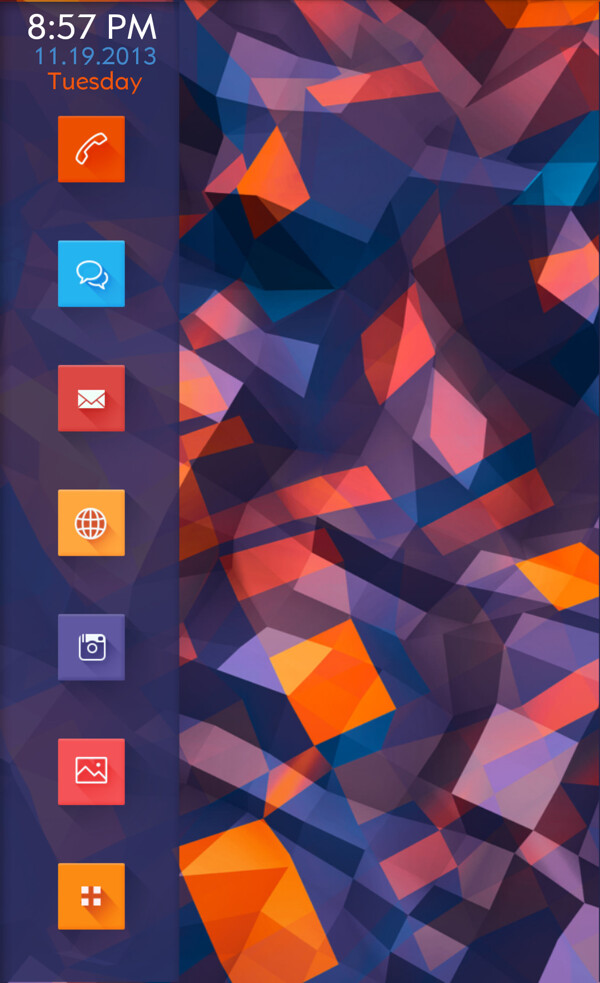This screenshot has width=600, height=983.
Task: Open the app drawer grid
Action: click(91, 896)
